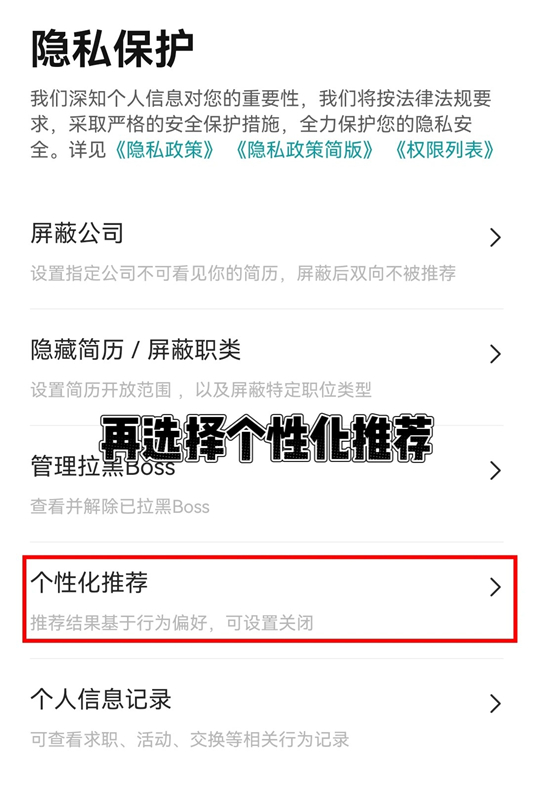Open 隐藏简历 / 屏蔽职类 row
This screenshot has height=800, width=533.
click(x=266, y=367)
